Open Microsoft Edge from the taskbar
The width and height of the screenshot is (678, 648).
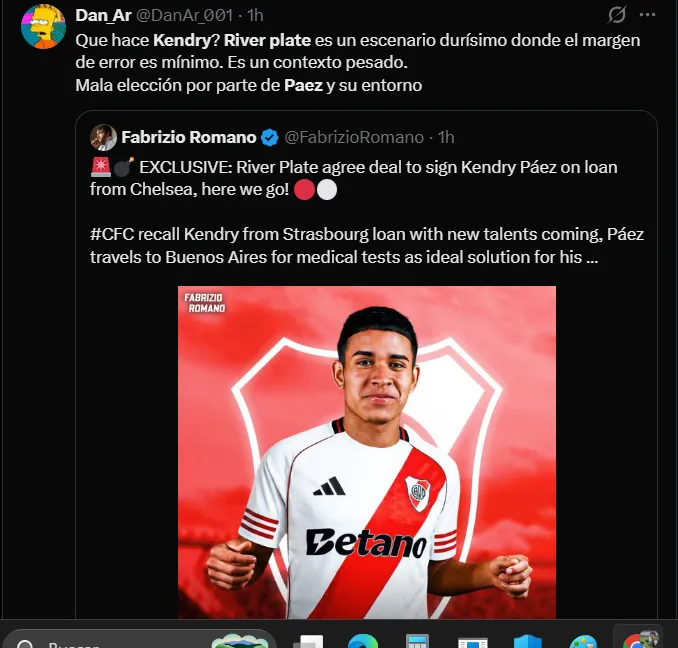pyautogui.click(x=362, y=641)
